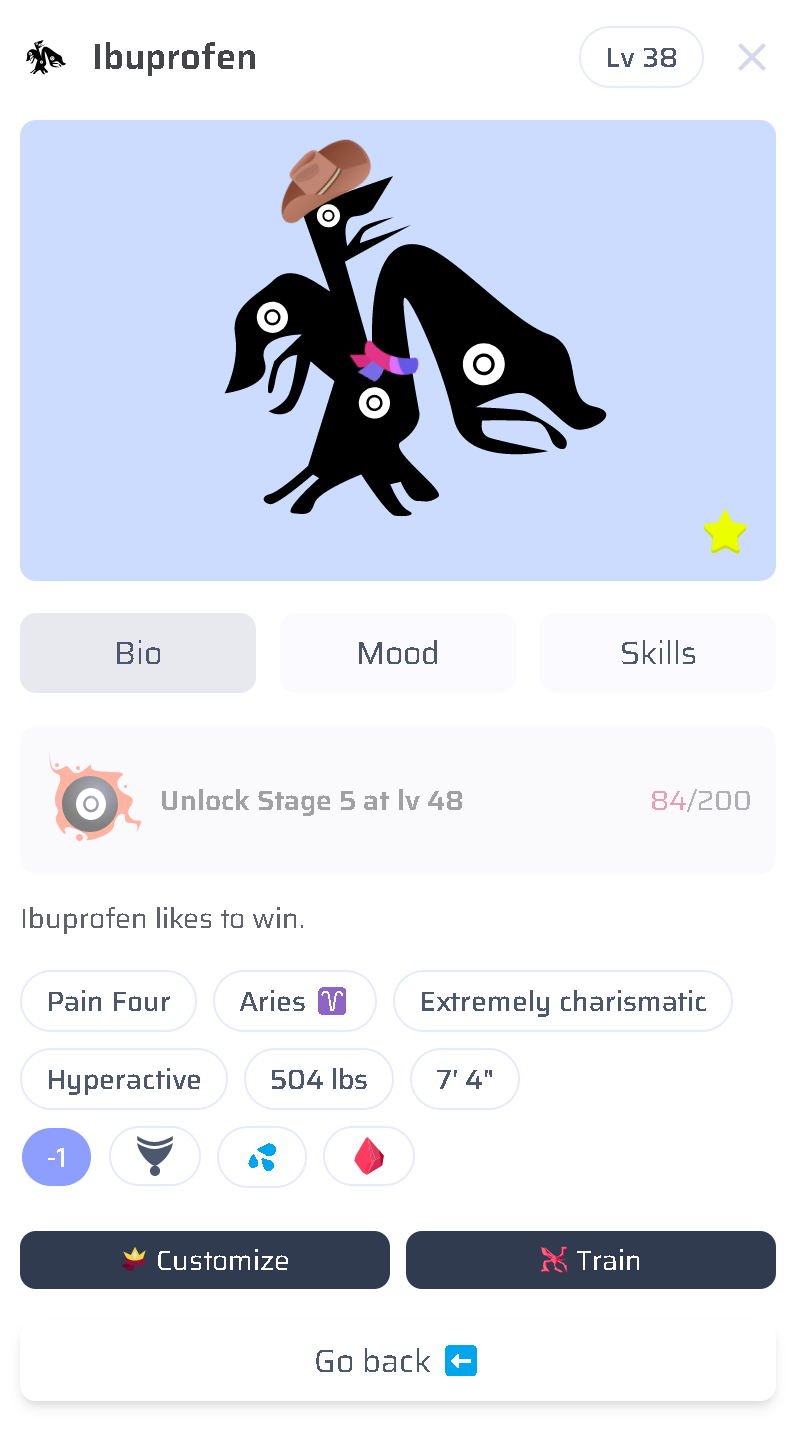Tap the dark necklace icon chip
Screen dimensions: 800x1434
[x=155, y=1157]
